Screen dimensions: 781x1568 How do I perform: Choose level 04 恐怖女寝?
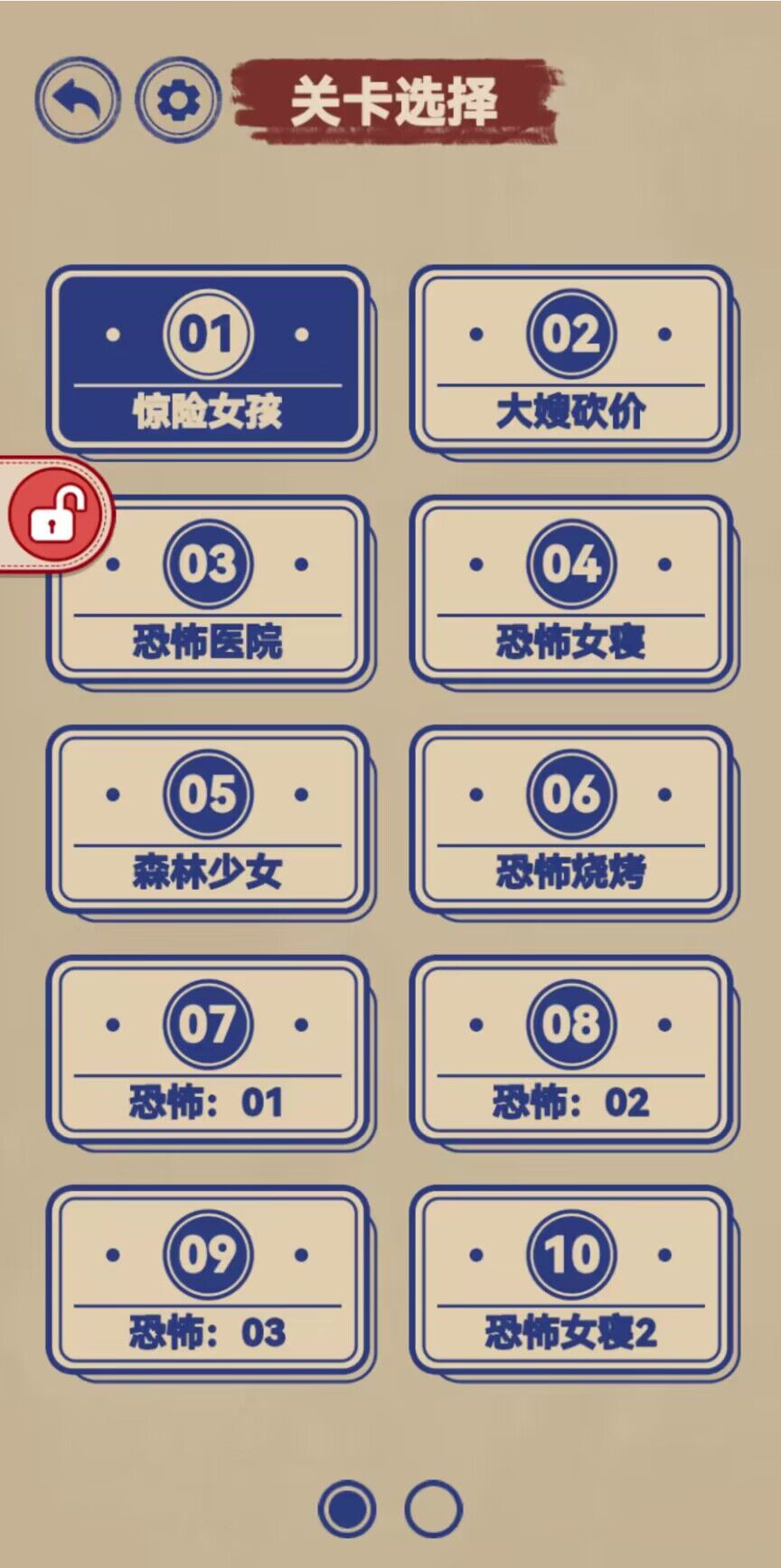point(571,590)
